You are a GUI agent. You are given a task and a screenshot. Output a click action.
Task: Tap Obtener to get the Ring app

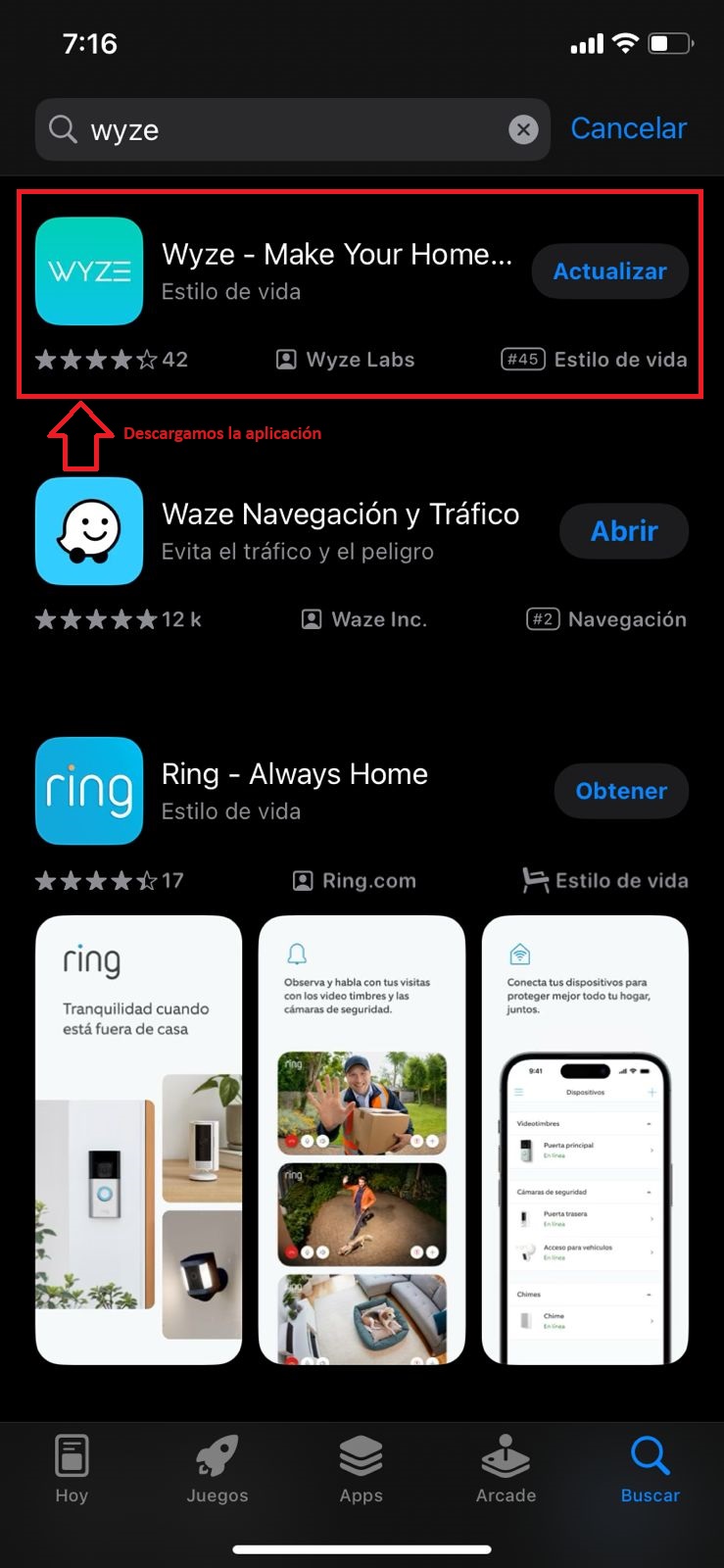[x=621, y=791]
